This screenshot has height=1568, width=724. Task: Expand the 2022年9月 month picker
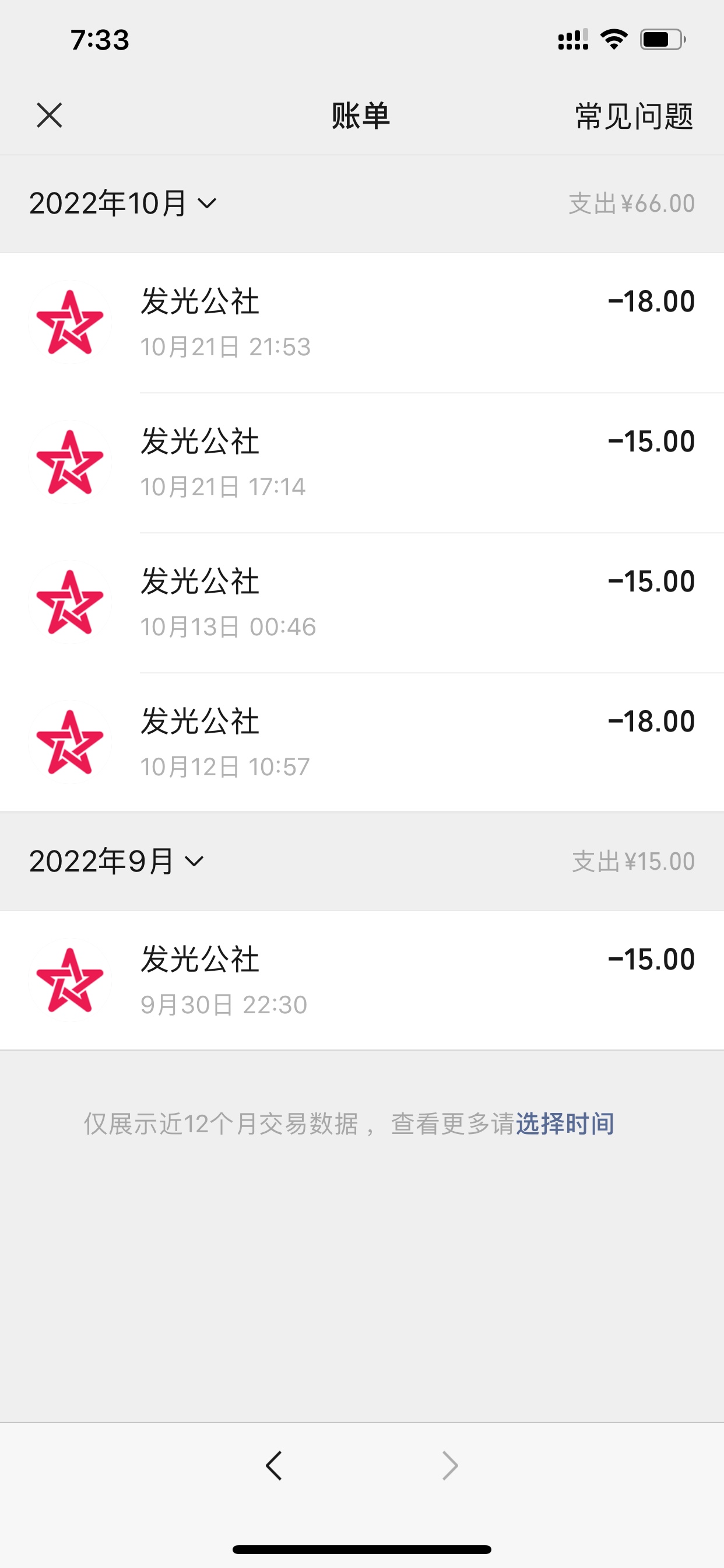tap(117, 862)
